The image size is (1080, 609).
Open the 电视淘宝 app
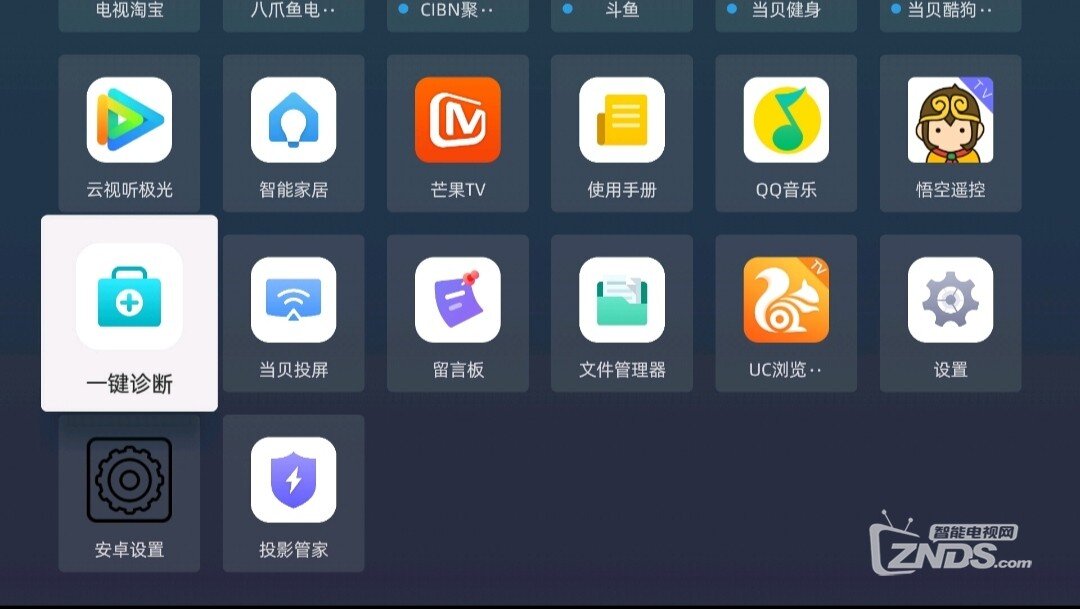[x=129, y=12]
